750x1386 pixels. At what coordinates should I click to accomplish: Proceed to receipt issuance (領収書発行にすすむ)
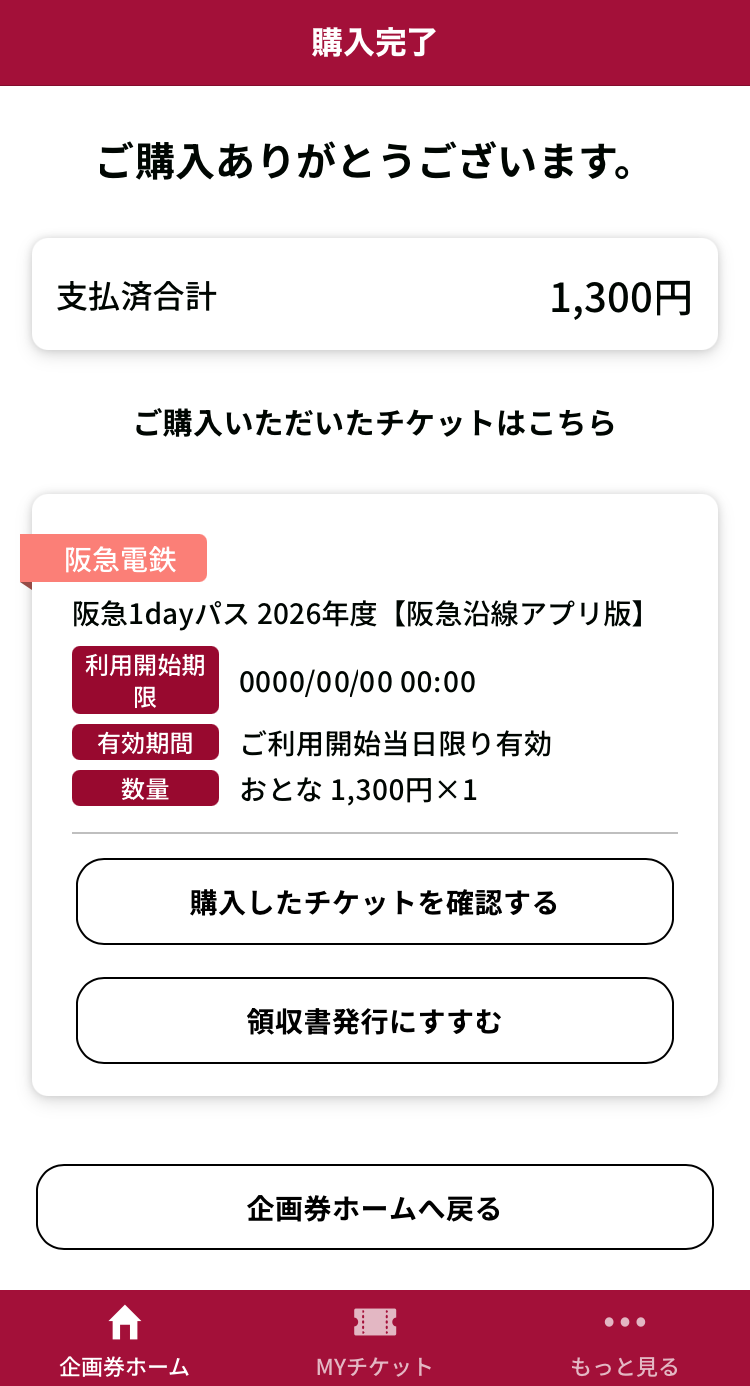(375, 1021)
